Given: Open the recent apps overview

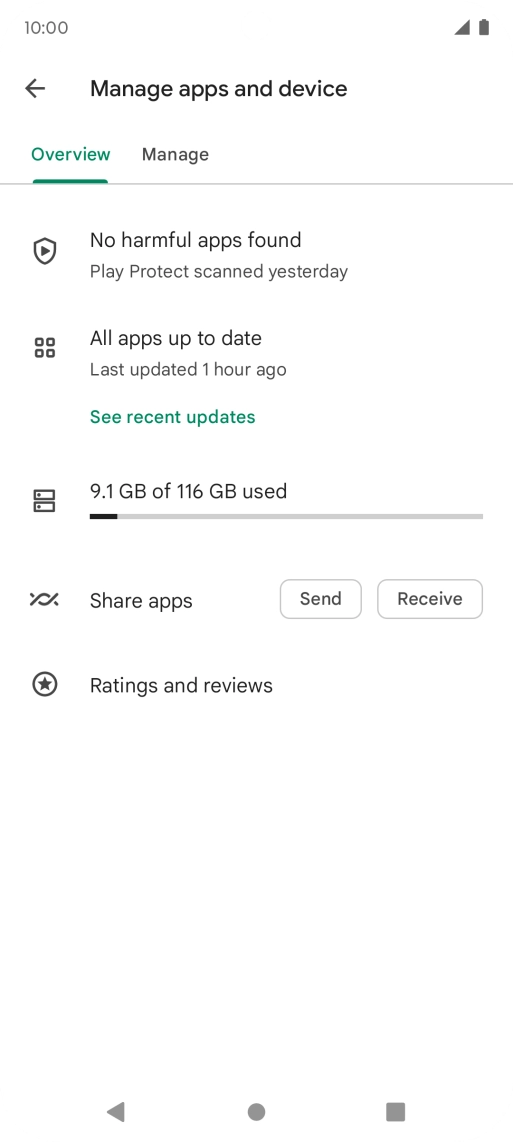Looking at the screenshot, I should coord(395,1111).
